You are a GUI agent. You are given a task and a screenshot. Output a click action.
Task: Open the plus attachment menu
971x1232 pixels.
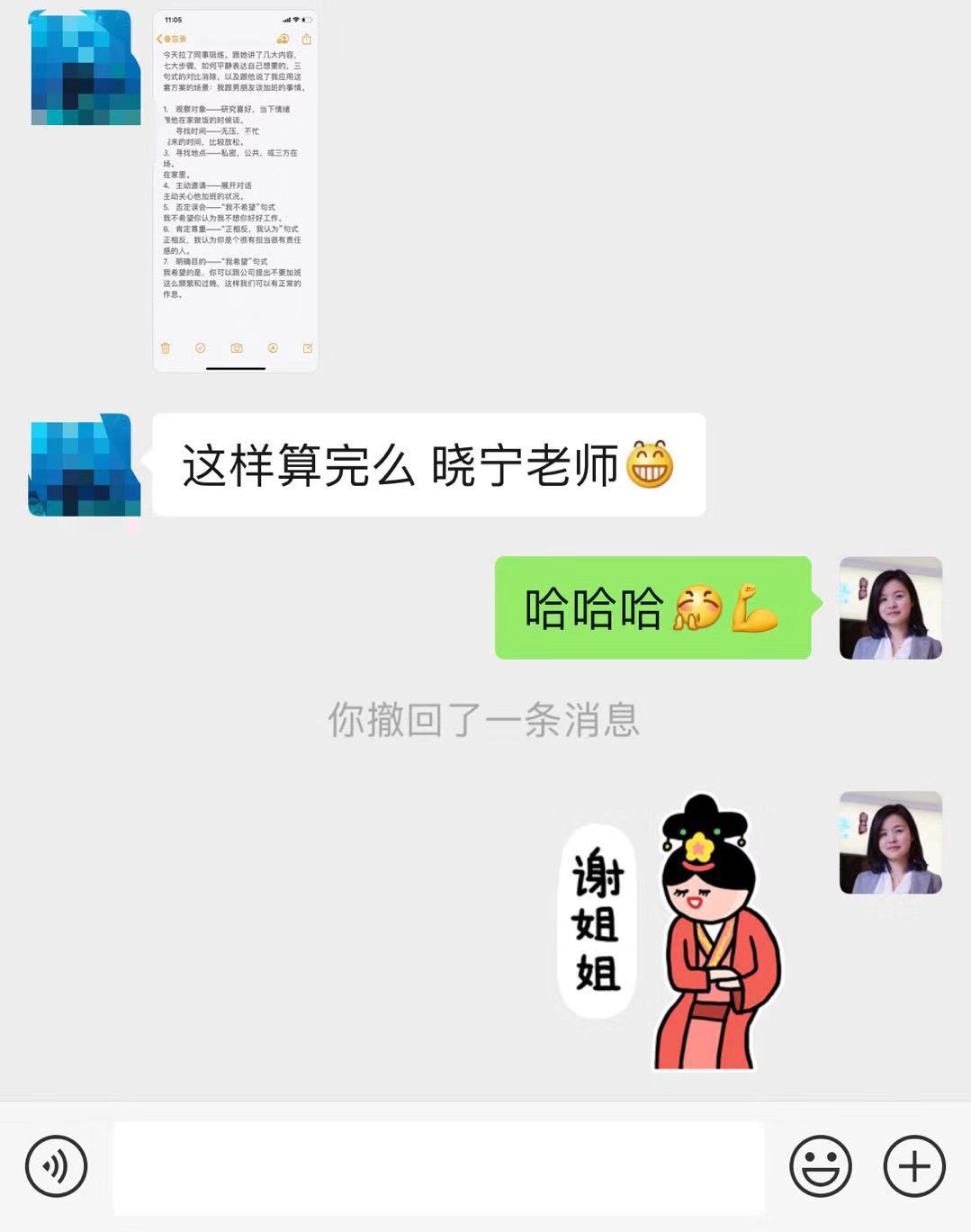coord(913,1166)
